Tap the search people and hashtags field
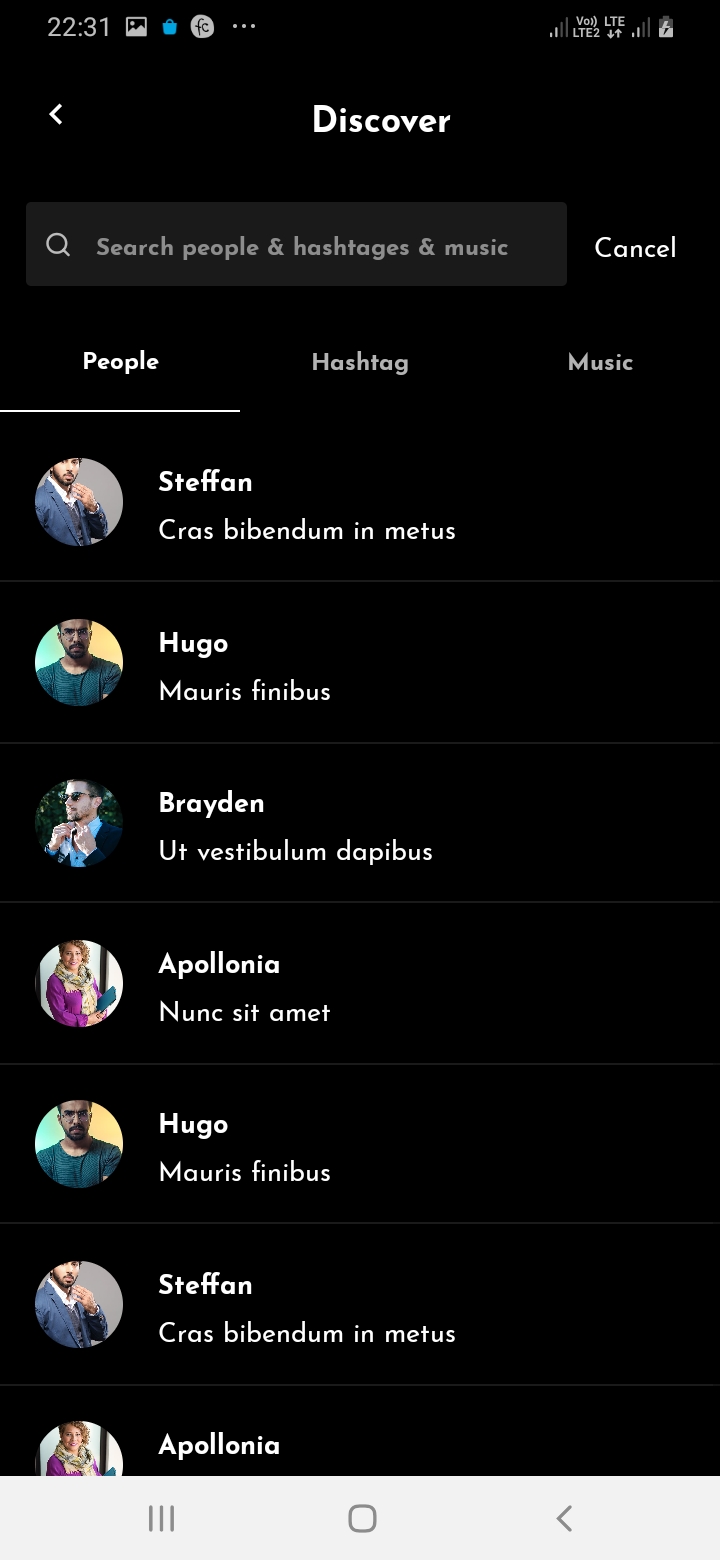The width and height of the screenshot is (720, 1560). pyautogui.click(x=300, y=246)
